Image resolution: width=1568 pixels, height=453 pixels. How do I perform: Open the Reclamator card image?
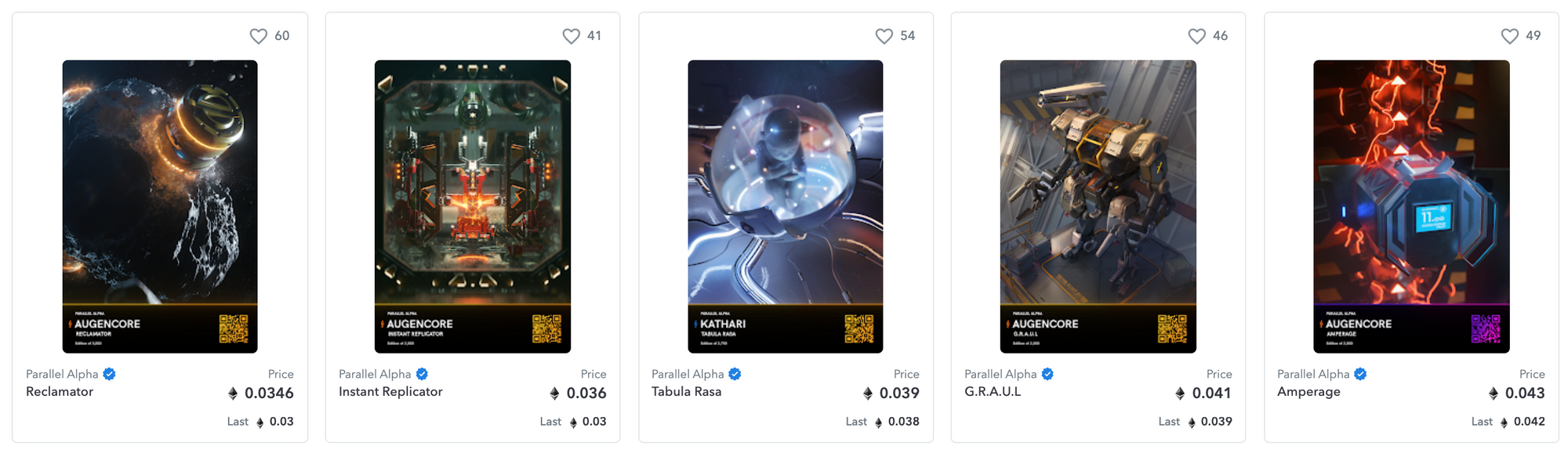click(x=160, y=206)
